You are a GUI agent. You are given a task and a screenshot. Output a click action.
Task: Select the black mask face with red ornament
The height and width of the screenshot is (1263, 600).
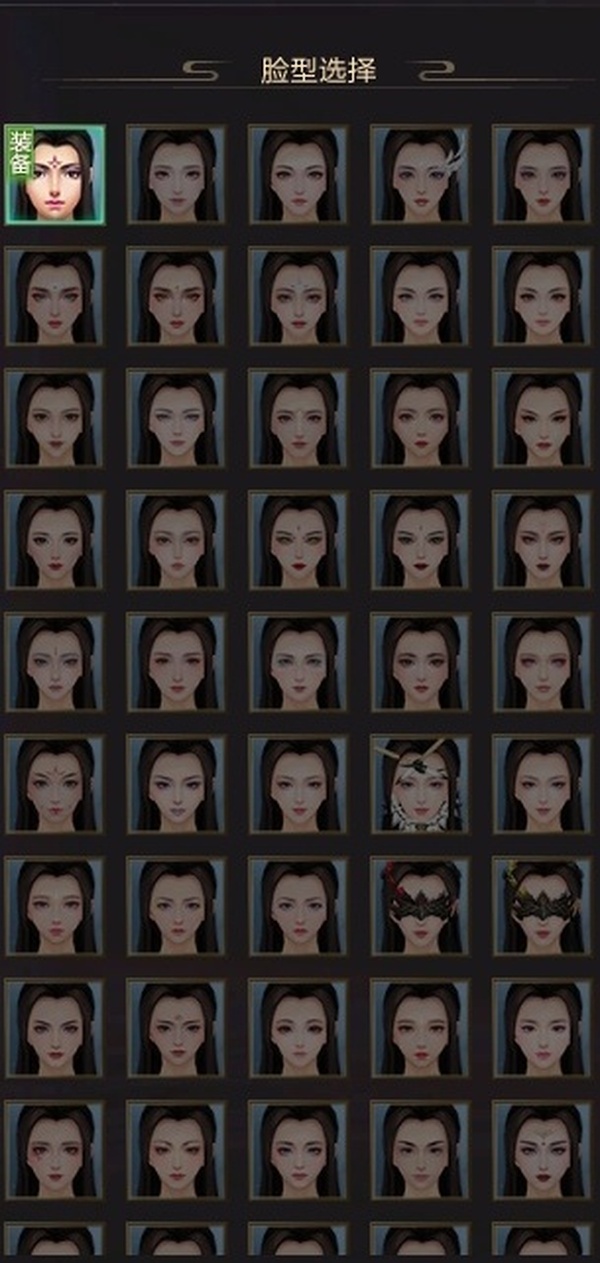coord(420,907)
